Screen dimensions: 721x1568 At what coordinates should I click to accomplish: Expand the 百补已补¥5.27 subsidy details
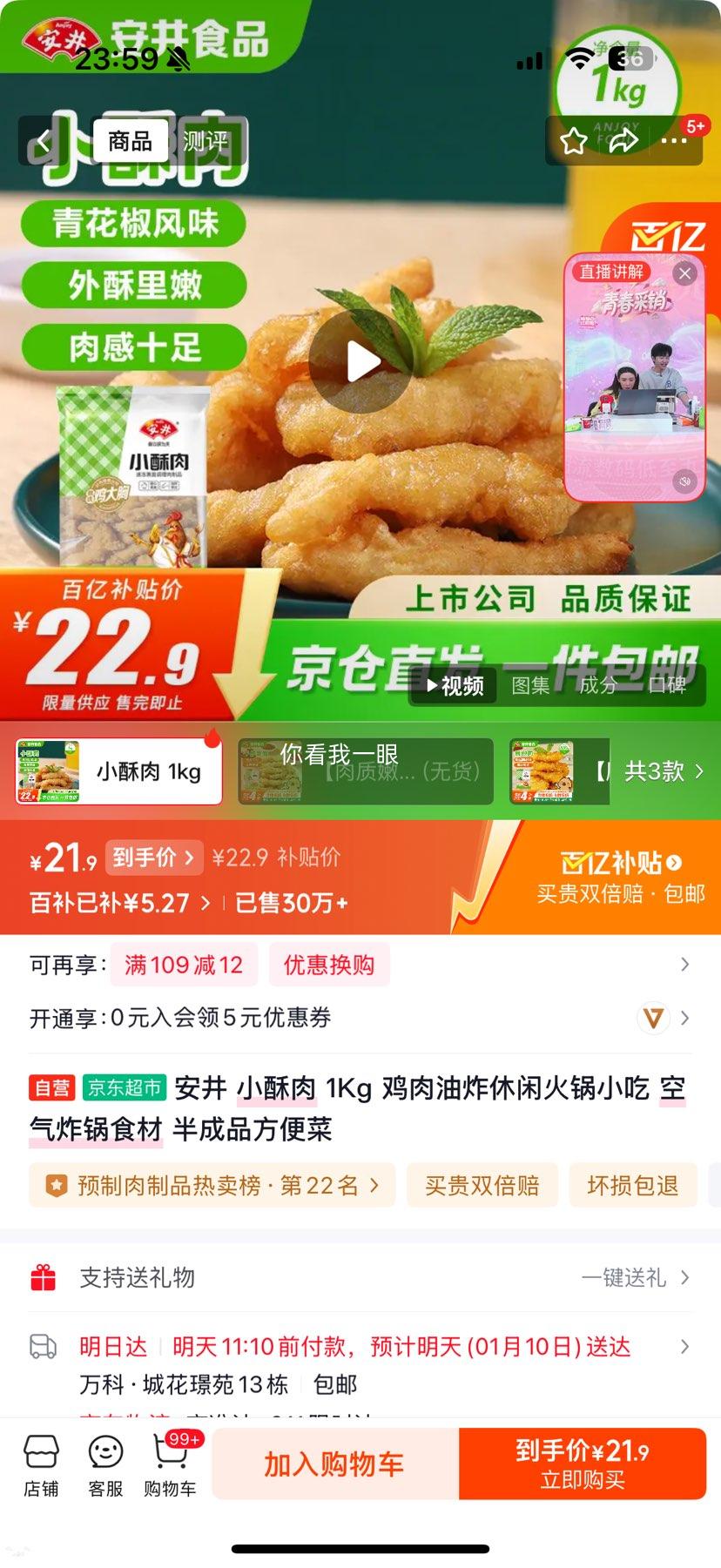point(118,903)
